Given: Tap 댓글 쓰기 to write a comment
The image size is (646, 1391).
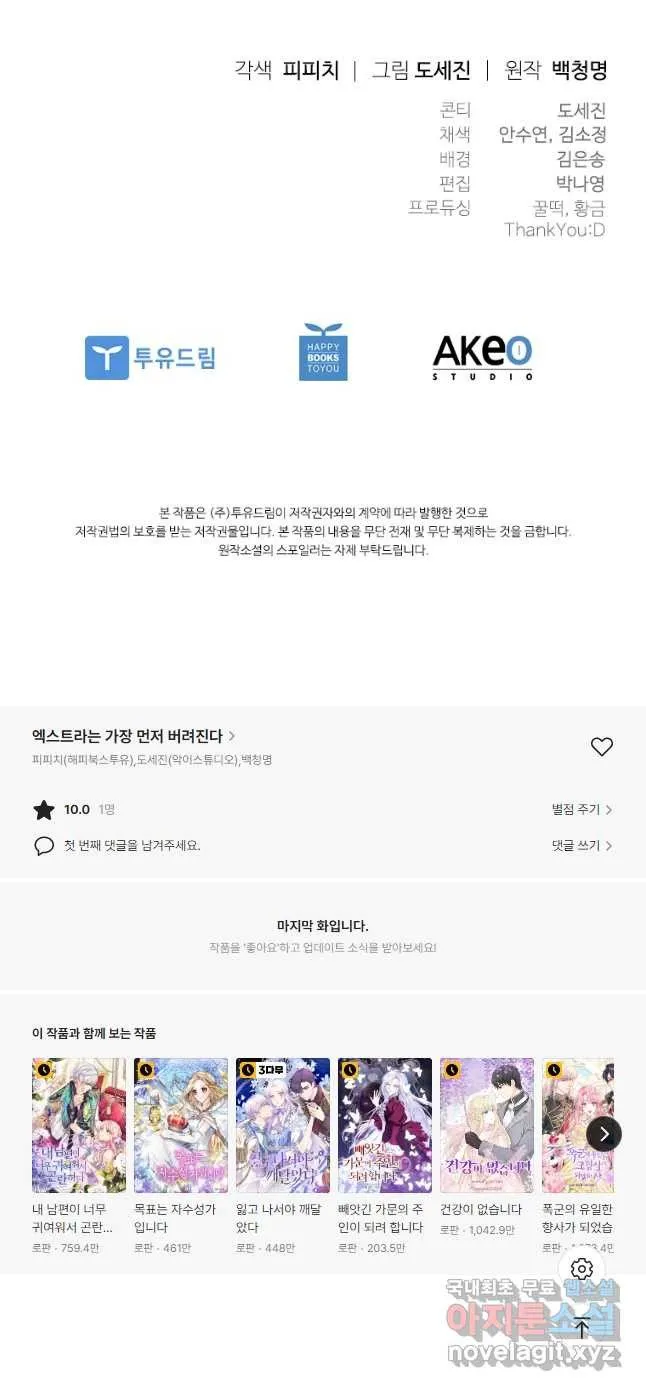Looking at the screenshot, I should (581, 845).
